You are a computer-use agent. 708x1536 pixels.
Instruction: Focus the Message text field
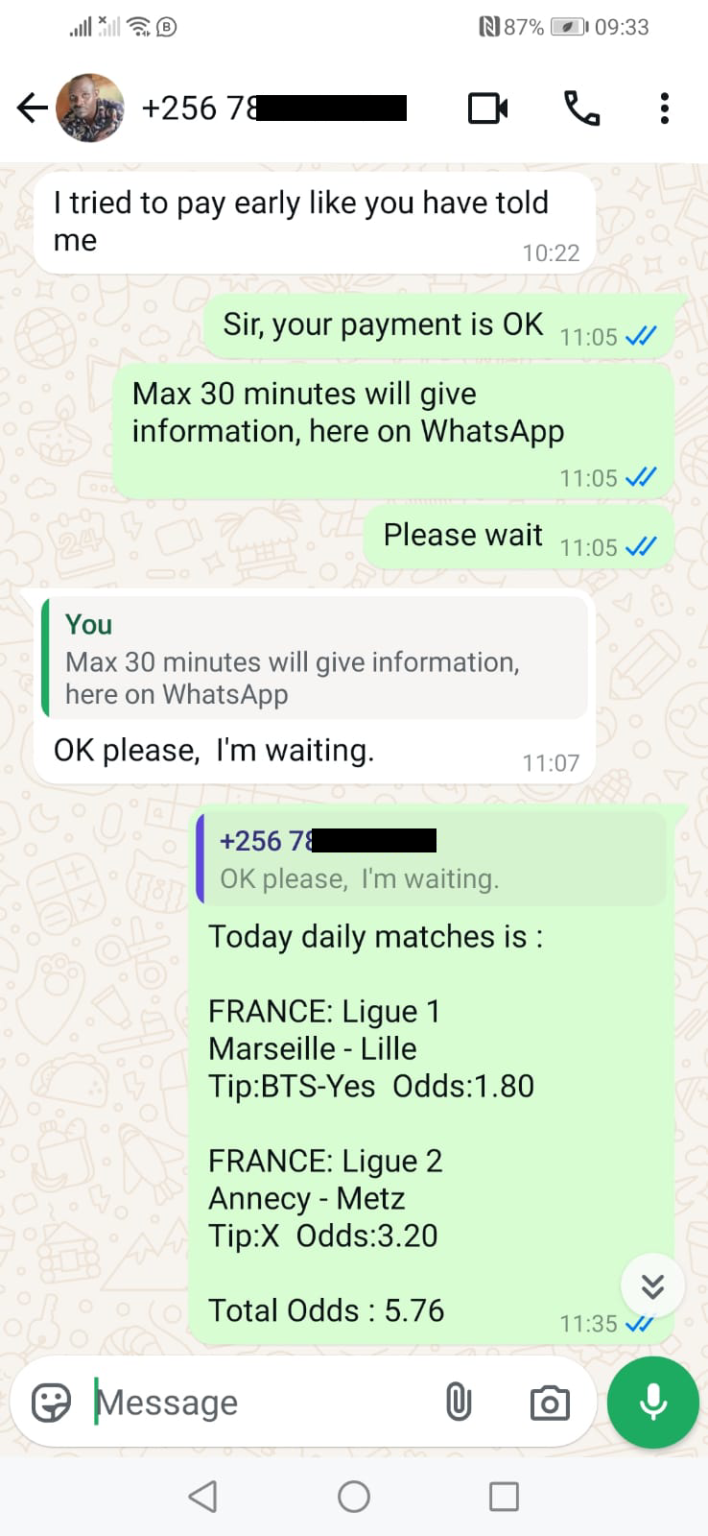coord(260,1402)
